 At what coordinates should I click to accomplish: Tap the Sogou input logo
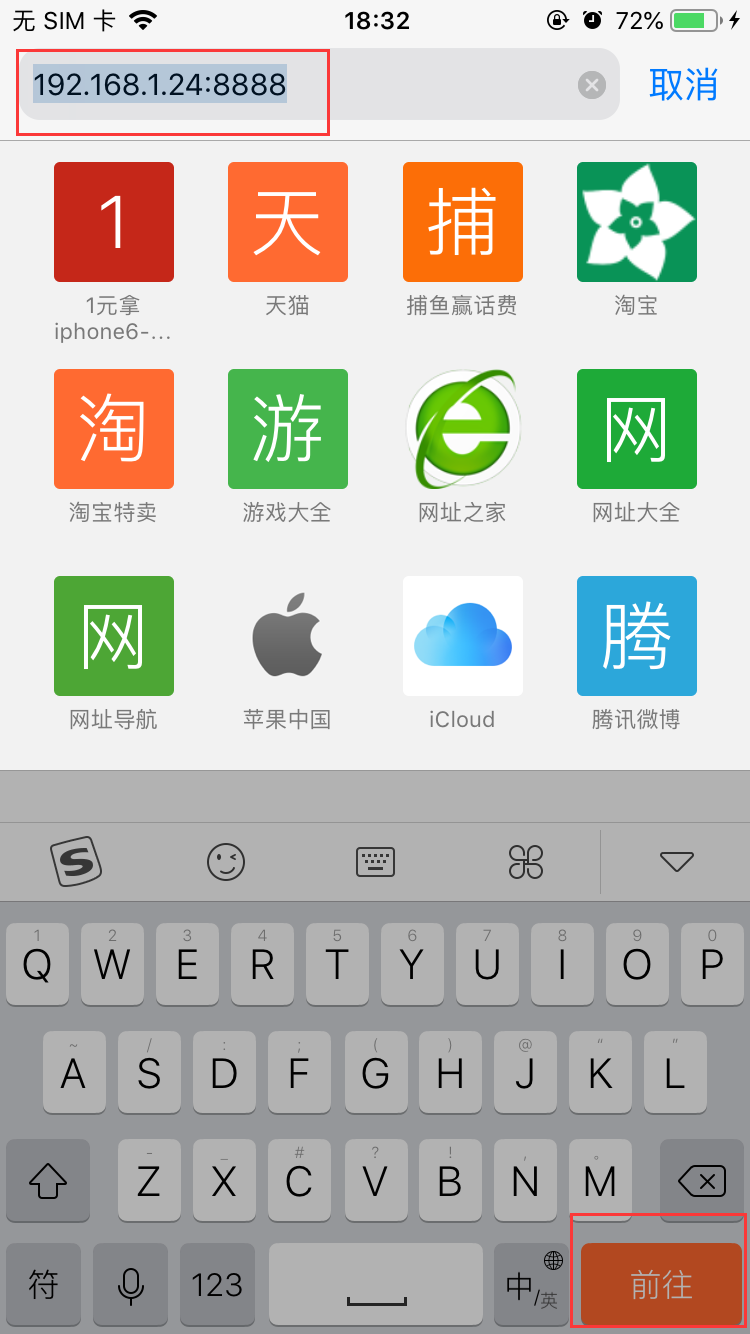(76, 861)
